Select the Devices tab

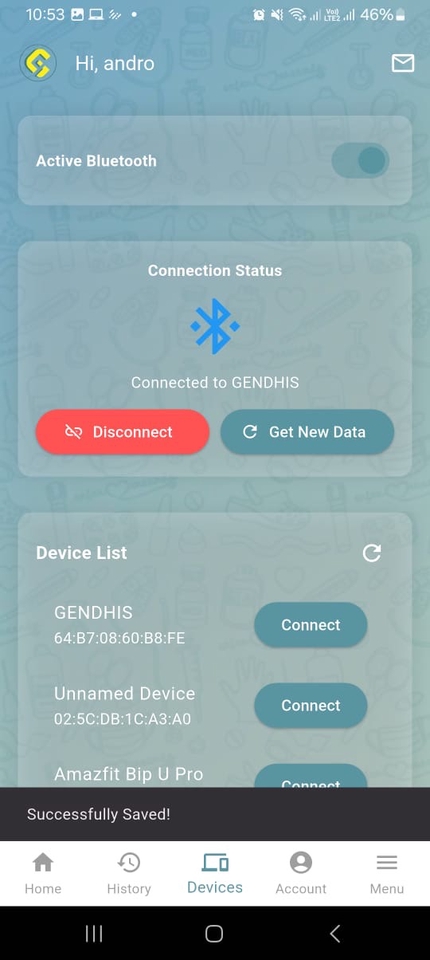click(215, 874)
